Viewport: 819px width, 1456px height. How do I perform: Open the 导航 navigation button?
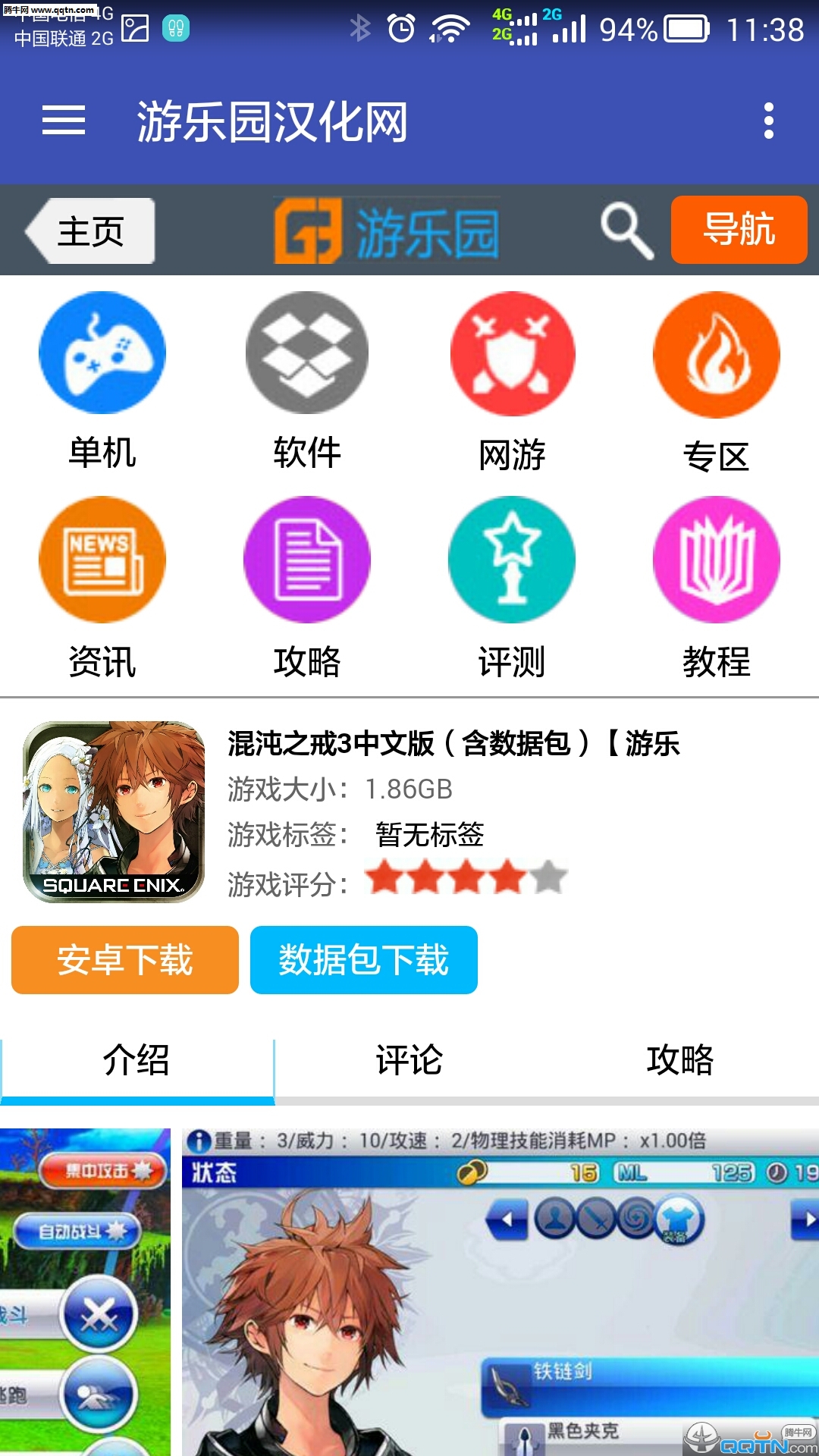pos(739,230)
